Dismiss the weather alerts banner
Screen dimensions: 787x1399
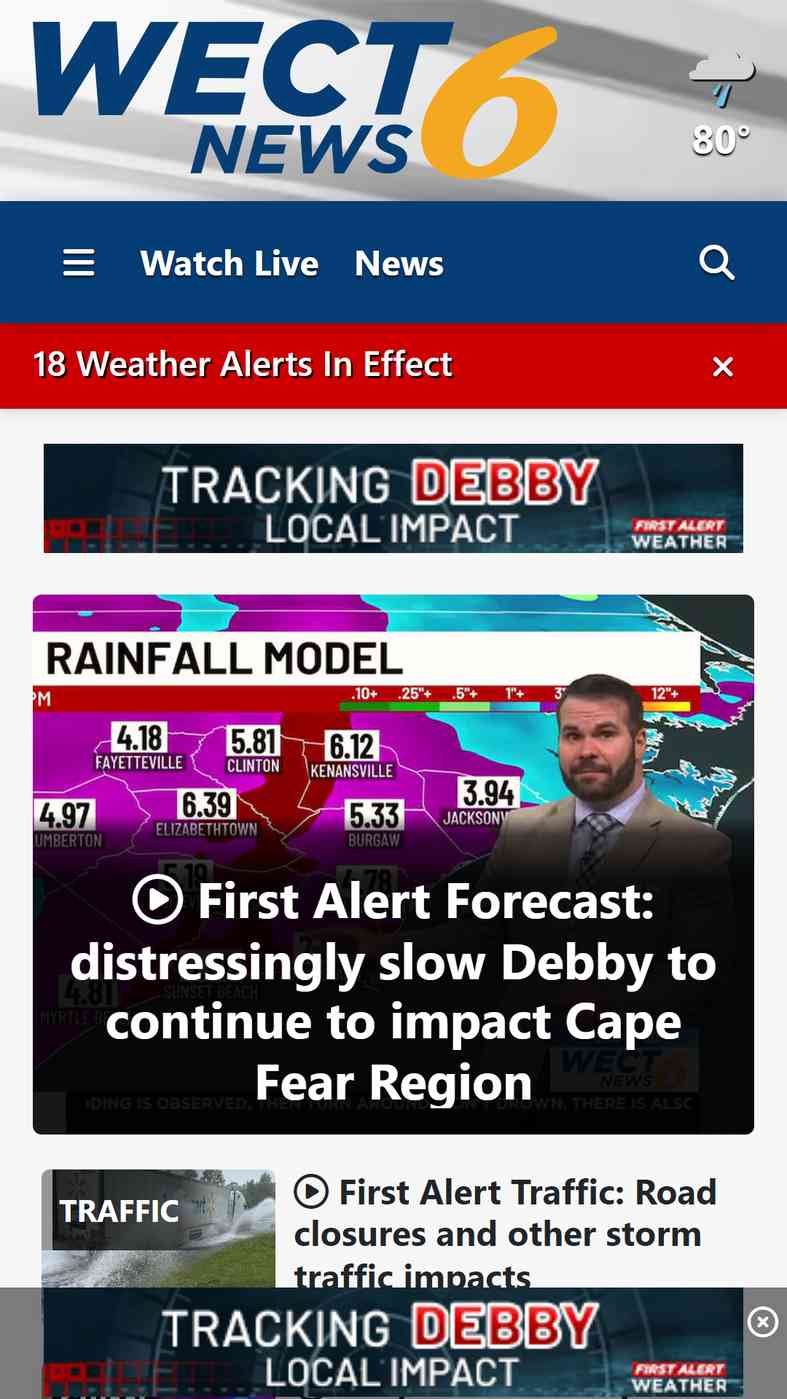pyautogui.click(x=723, y=366)
